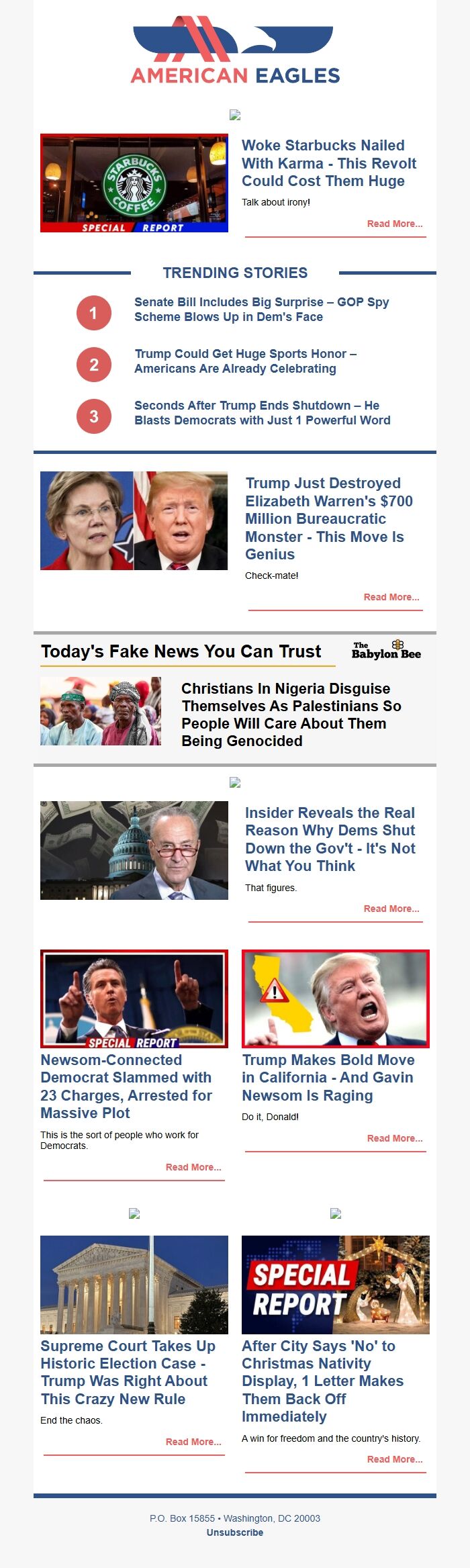This screenshot has width=470, height=1568.
Task: Tap Read More under Starbucks story
Action: tap(394, 224)
